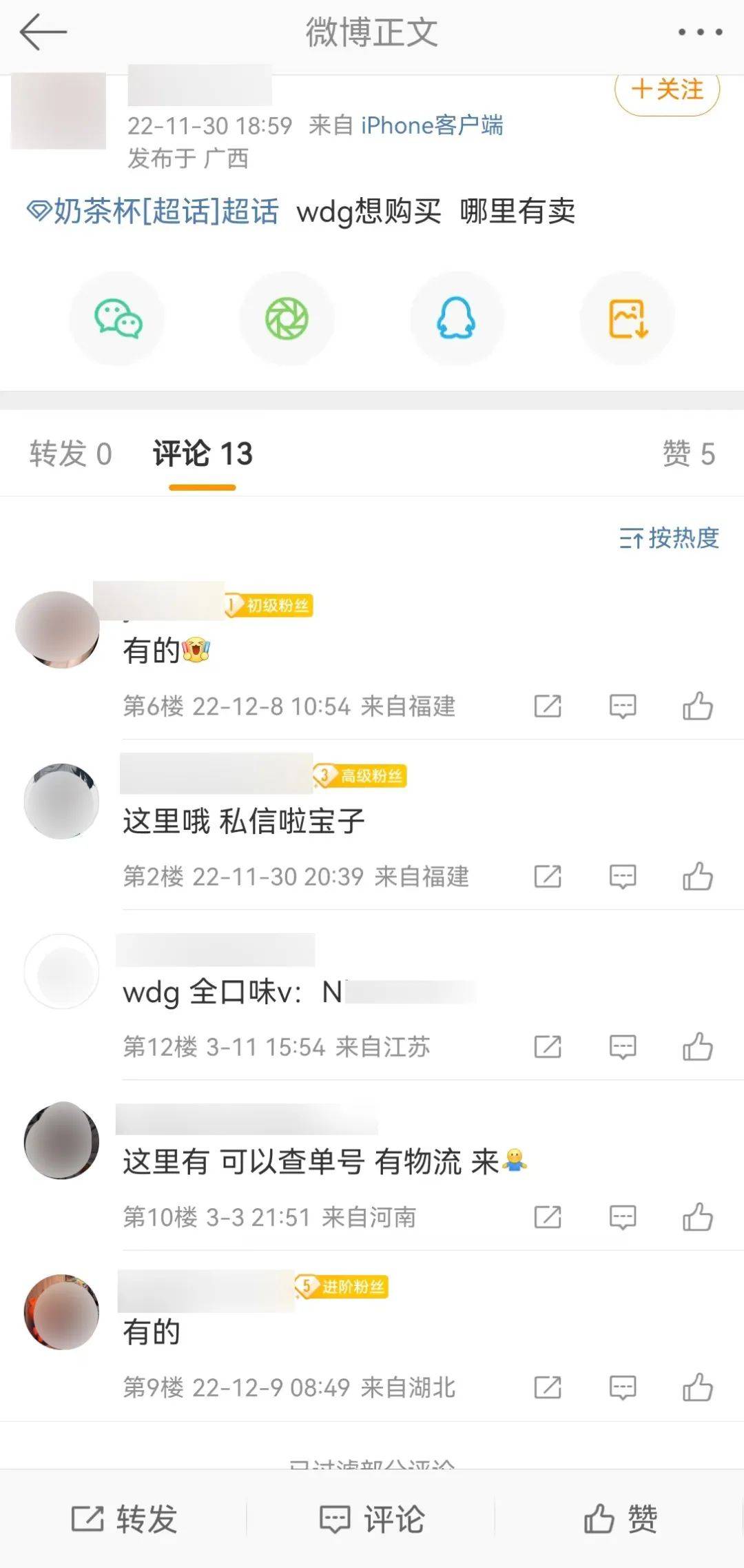
Task: Write a comment via bottom 评论 button
Action: [x=372, y=1519]
